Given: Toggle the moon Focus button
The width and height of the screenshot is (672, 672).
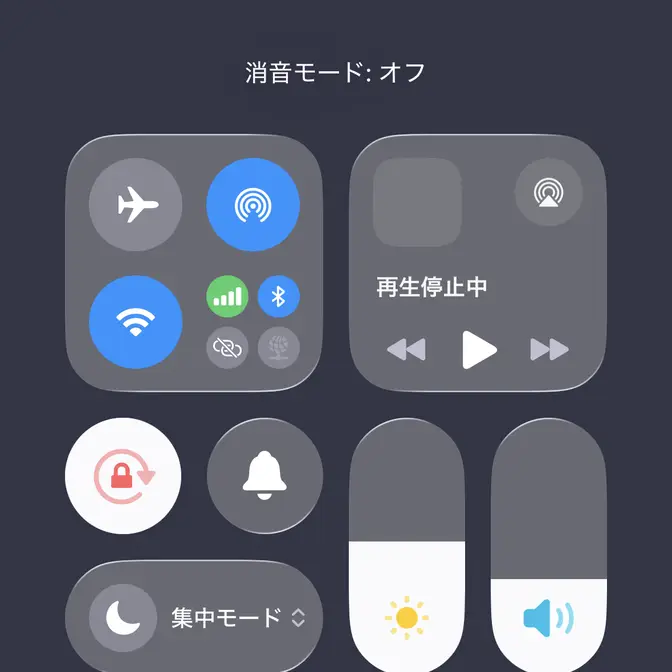Looking at the screenshot, I should (122, 617).
